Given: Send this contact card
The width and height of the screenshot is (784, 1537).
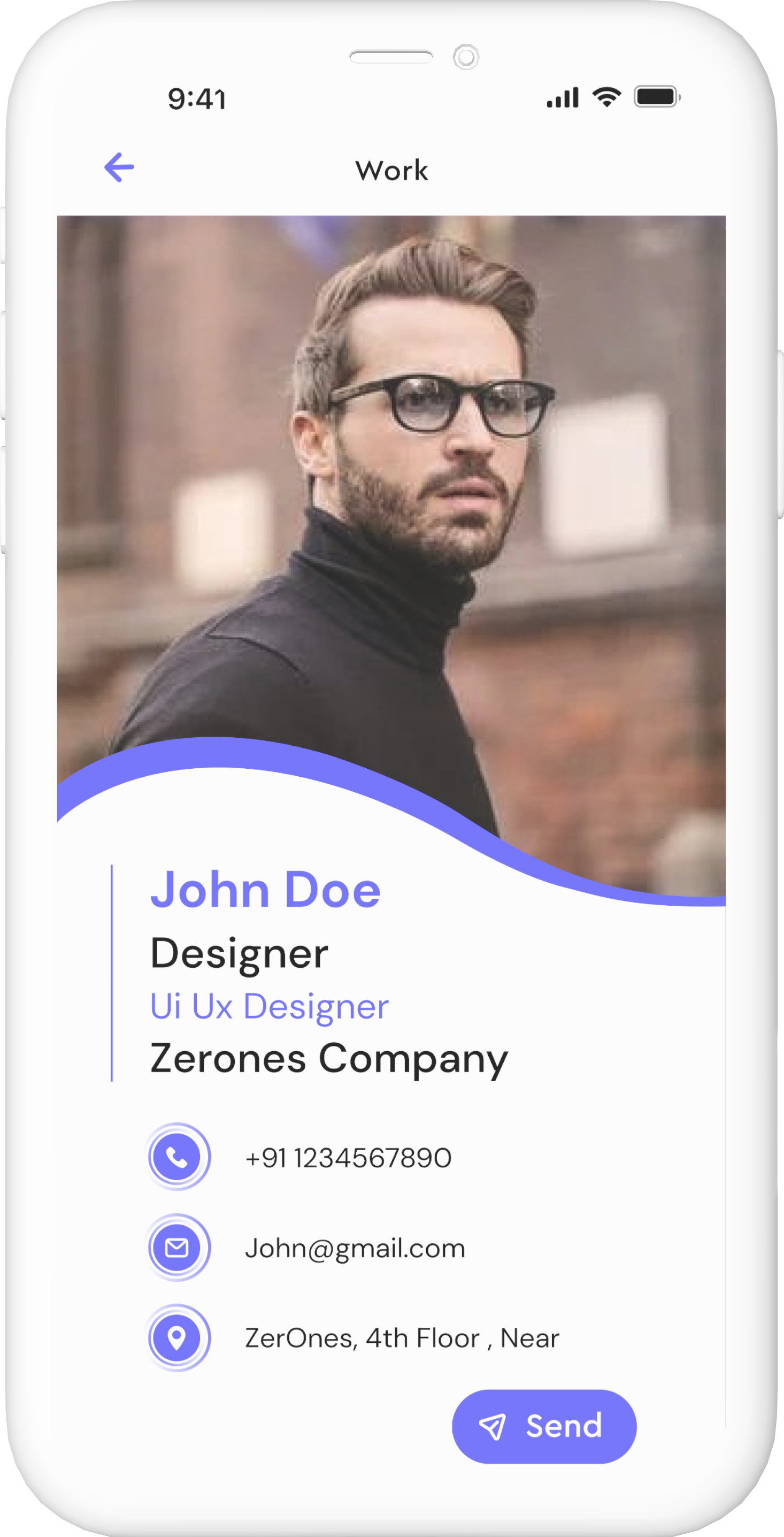Looking at the screenshot, I should click(x=543, y=1426).
